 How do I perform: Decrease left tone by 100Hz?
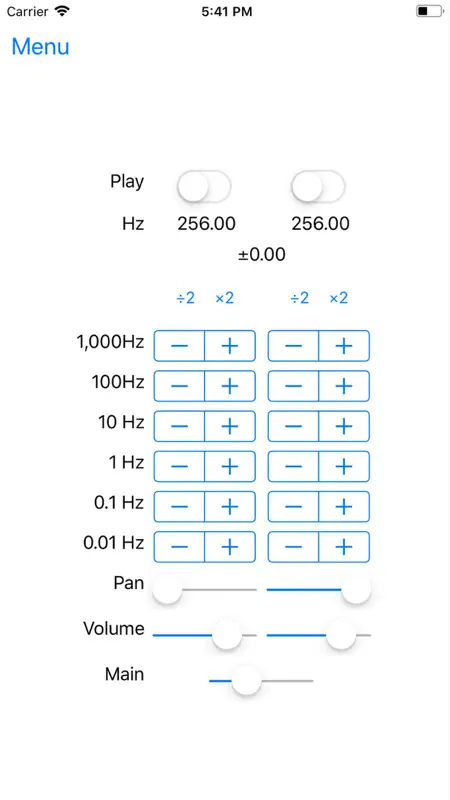(179, 386)
